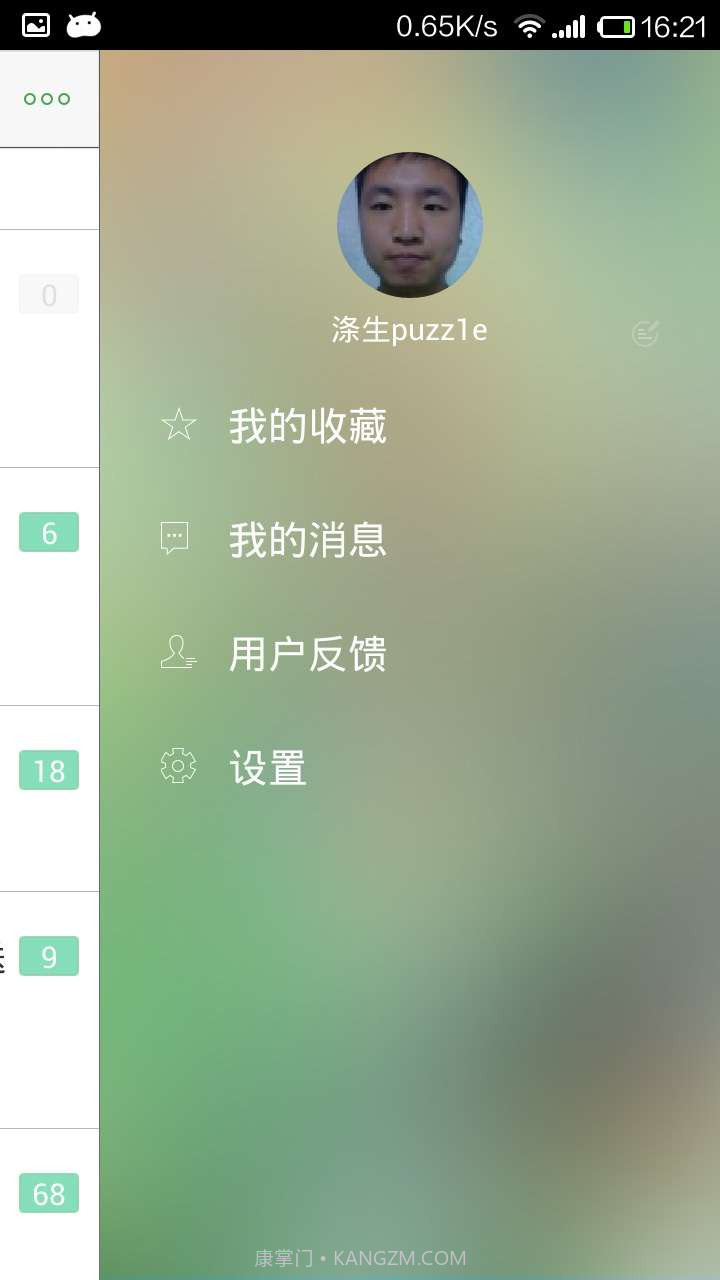Open 我的消息 from the menu
The height and width of the screenshot is (1280, 720).
pyautogui.click(x=307, y=539)
